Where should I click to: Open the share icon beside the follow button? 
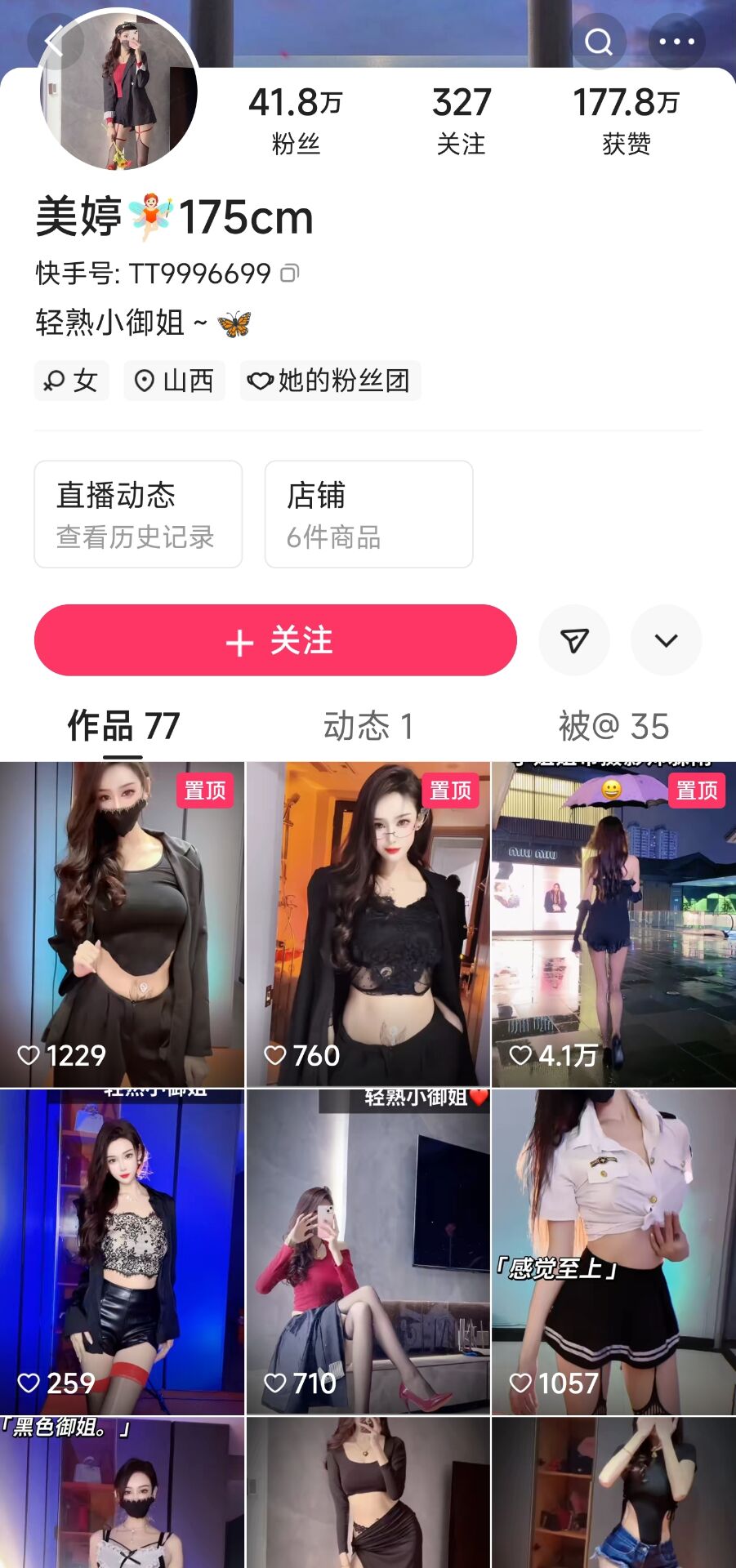[574, 641]
